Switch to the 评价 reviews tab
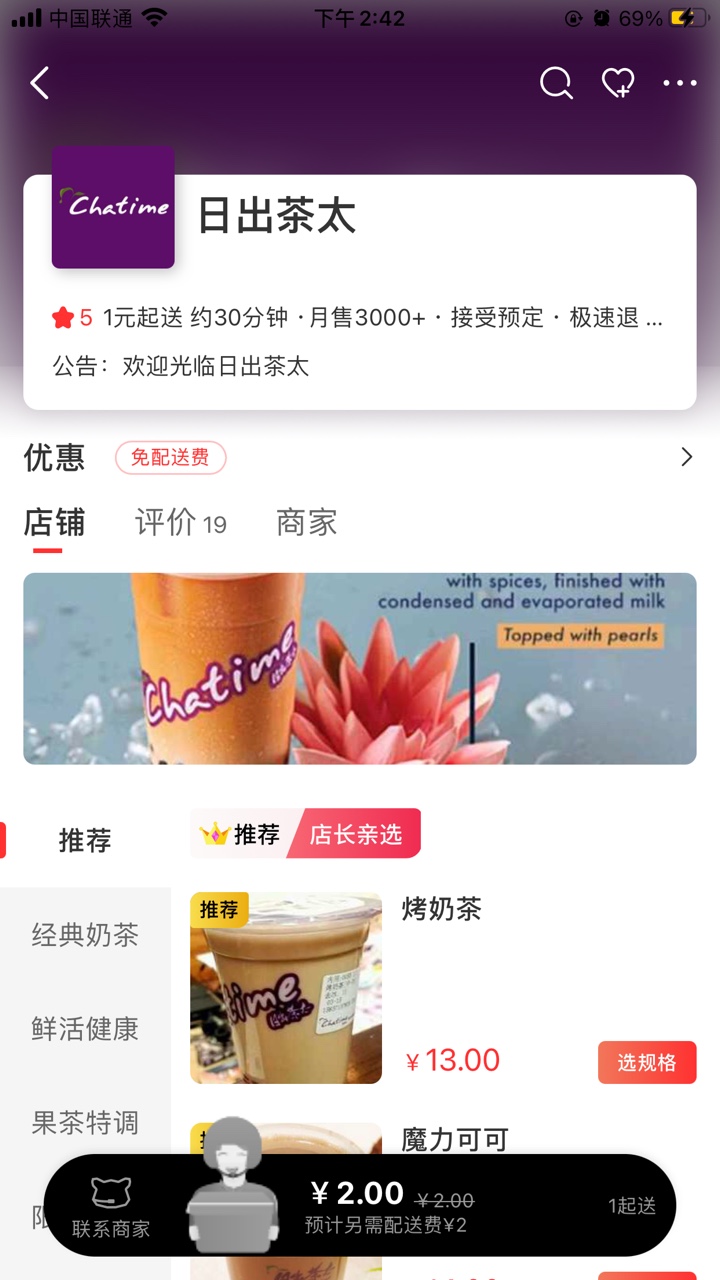This screenshot has height=1280, width=720. click(180, 523)
